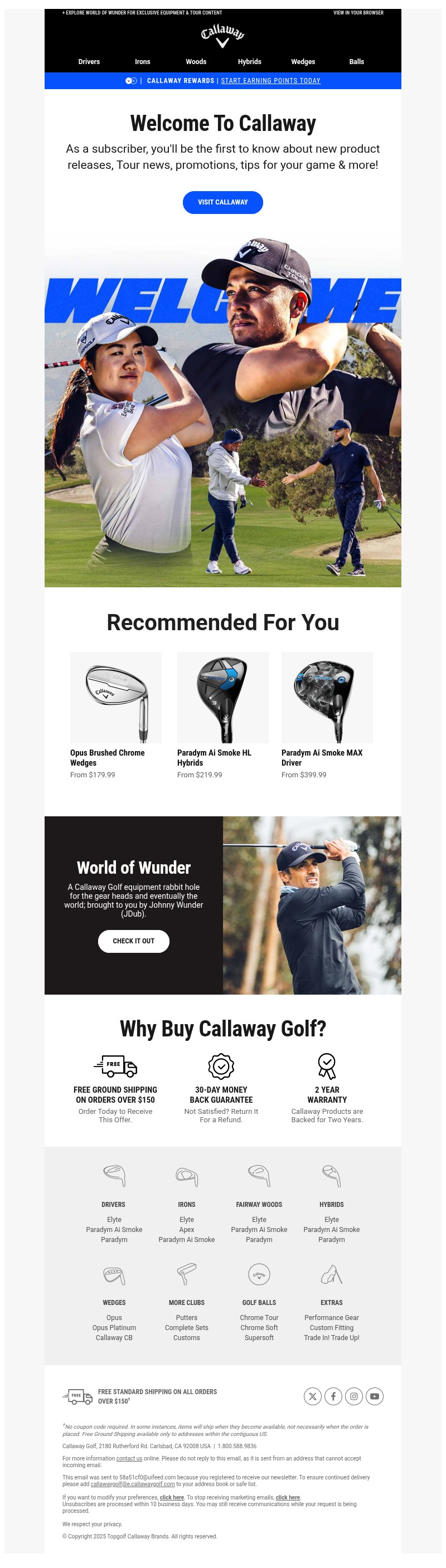Viewport: 446px width, 1568px height.
Task: Open Opus Platinum under Wedges
Action: (x=114, y=1328)
